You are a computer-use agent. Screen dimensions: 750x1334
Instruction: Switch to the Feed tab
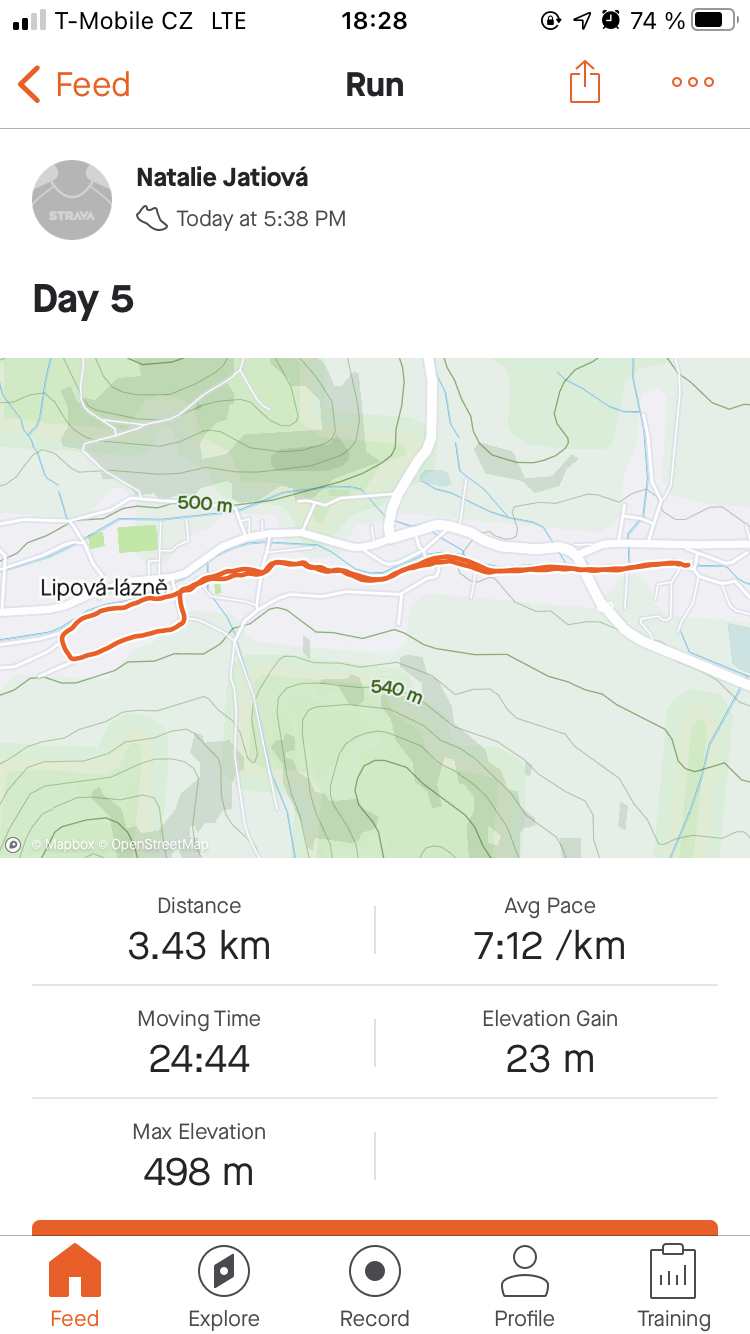[75, 1286]
